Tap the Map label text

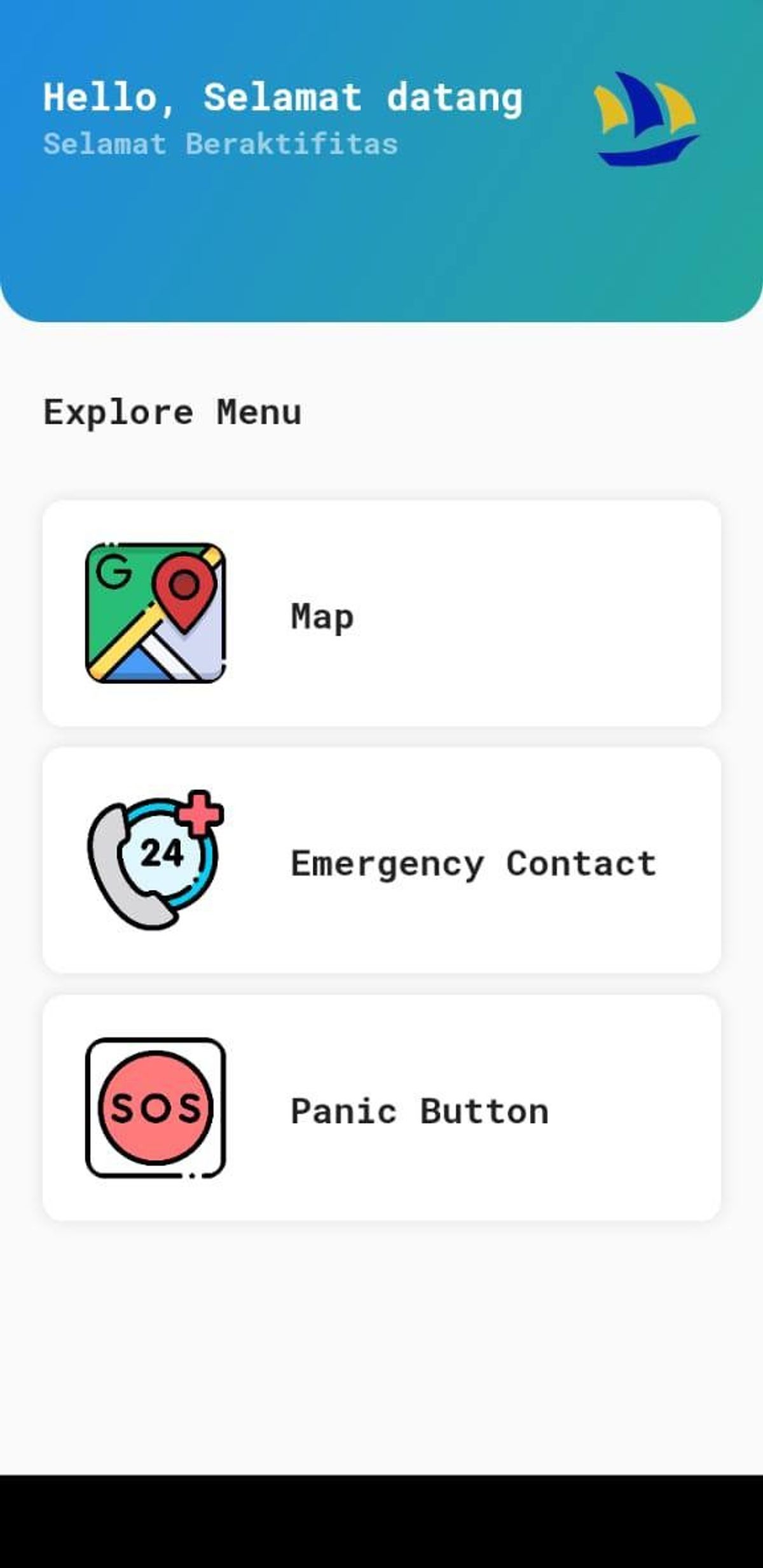[x=320, y=615]
